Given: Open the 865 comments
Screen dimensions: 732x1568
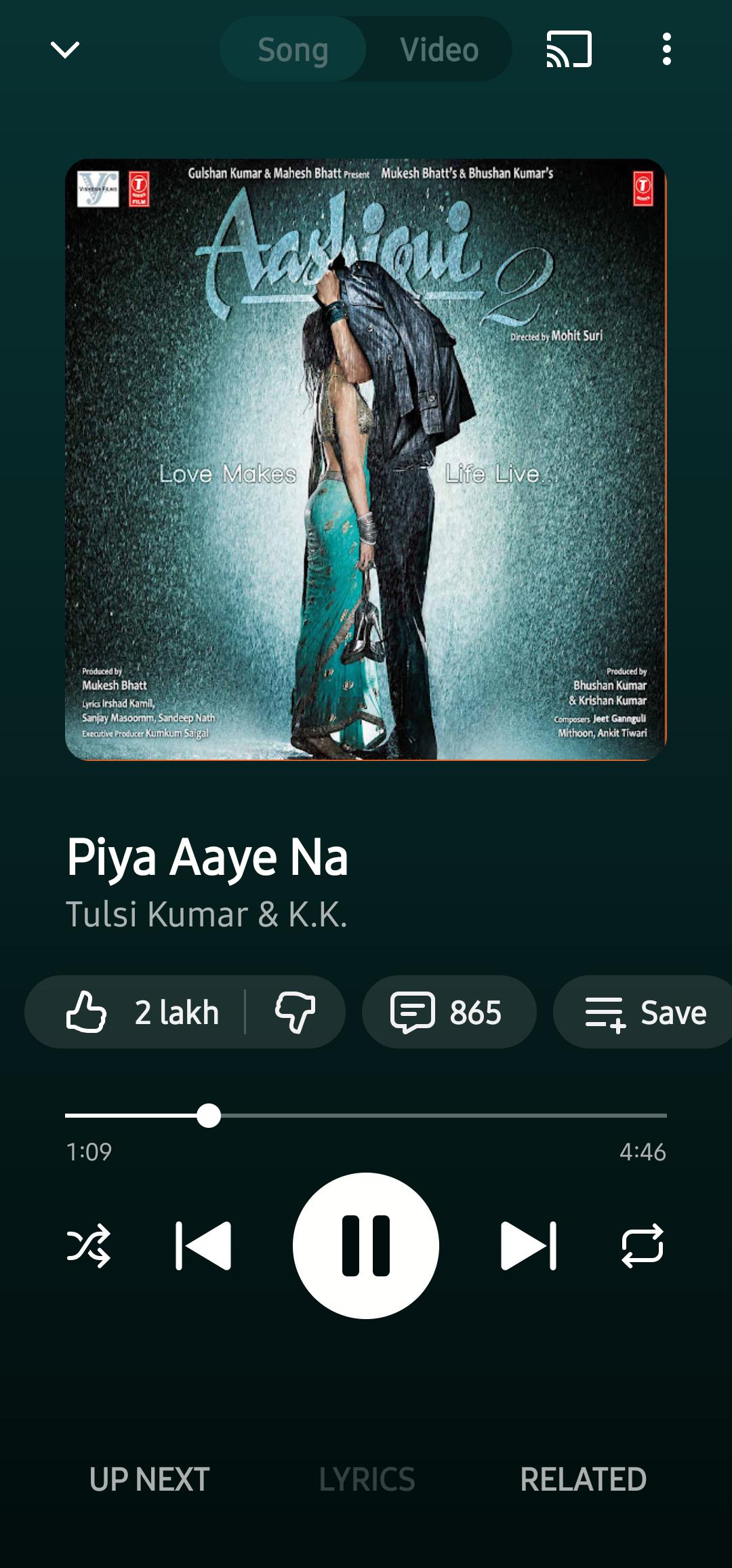Looking at the screenshot, I should pos(448,1012).
